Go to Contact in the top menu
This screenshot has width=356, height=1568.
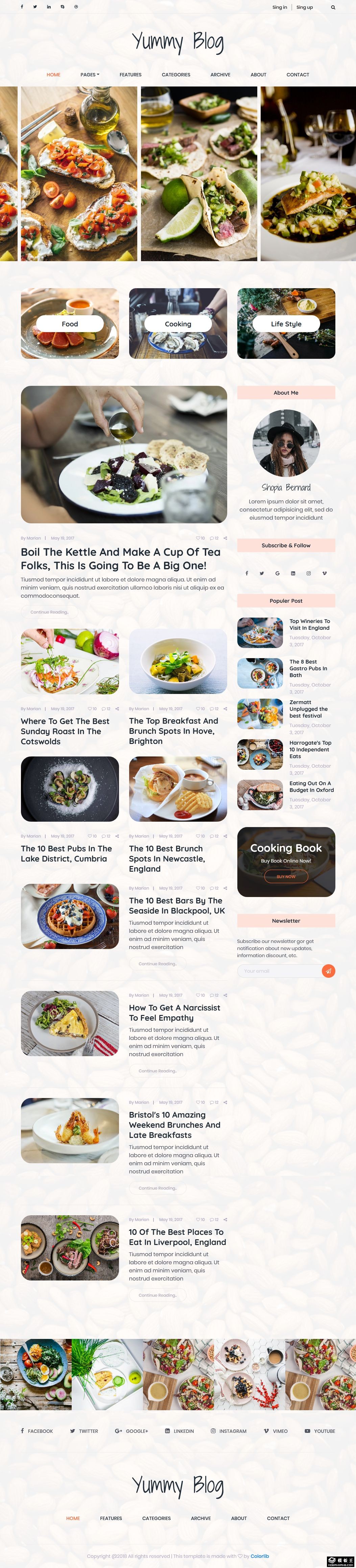(298, 75)
